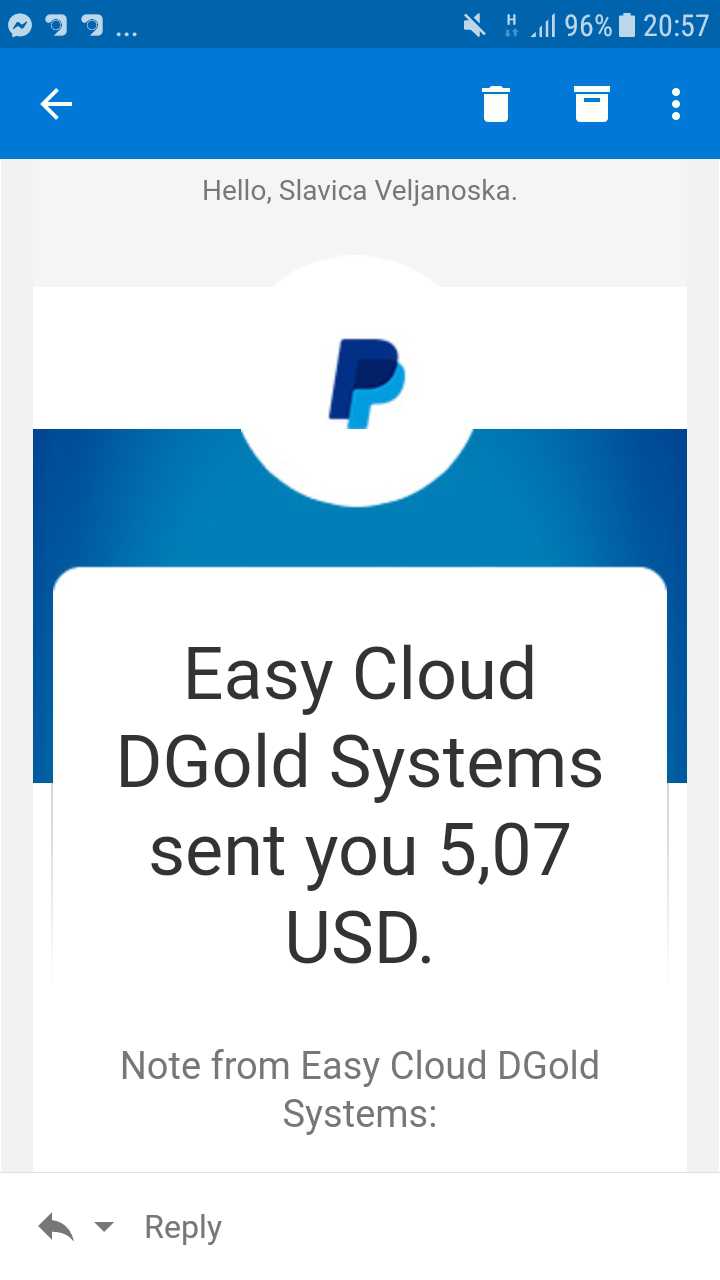Tap Reply to answer this email
720x1280 pixels.
[182, 1227]
